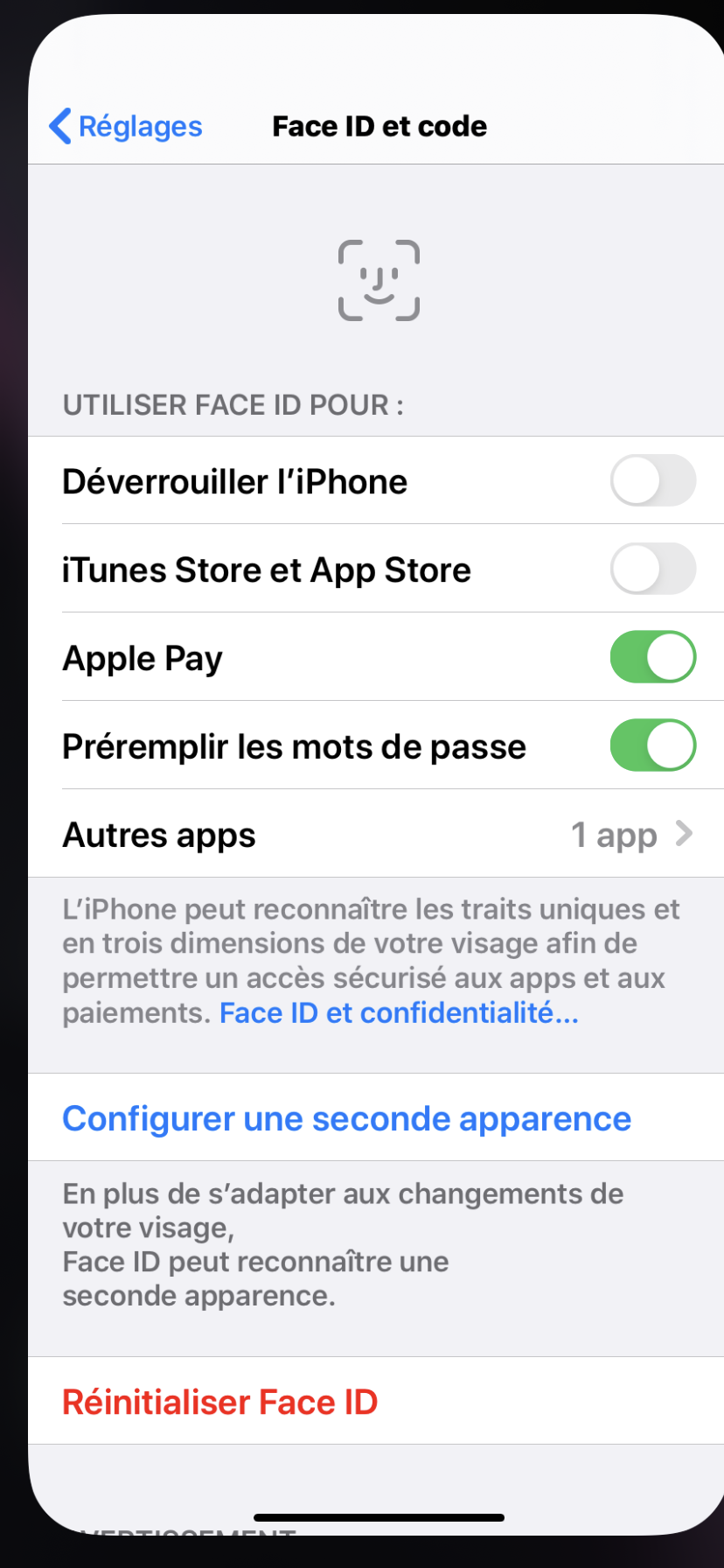Go back to Réglages
The image size is (724, 1568).
click(125, 127)
